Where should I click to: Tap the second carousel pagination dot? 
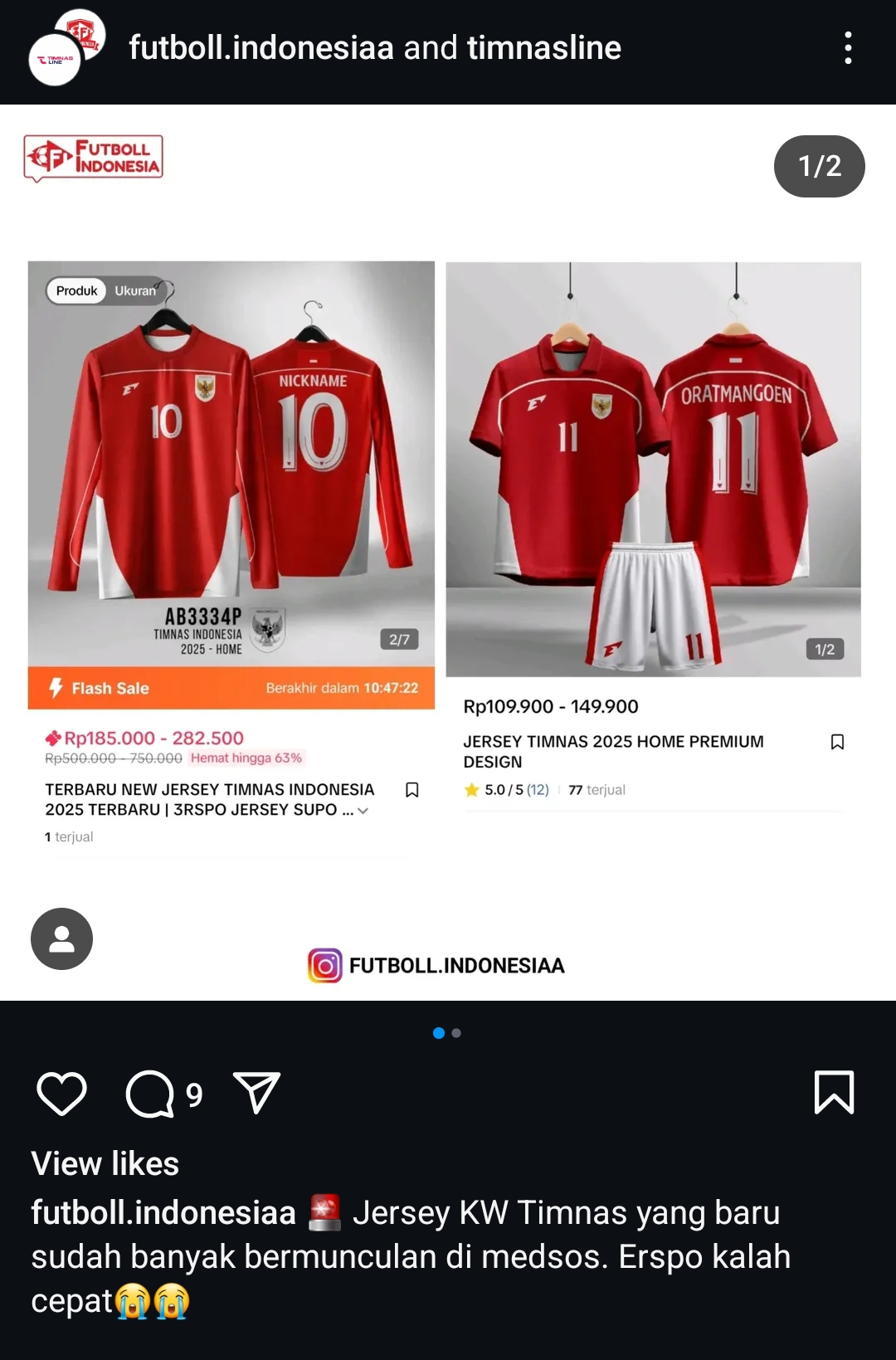pyautogui.click(x=458, y=1032)
